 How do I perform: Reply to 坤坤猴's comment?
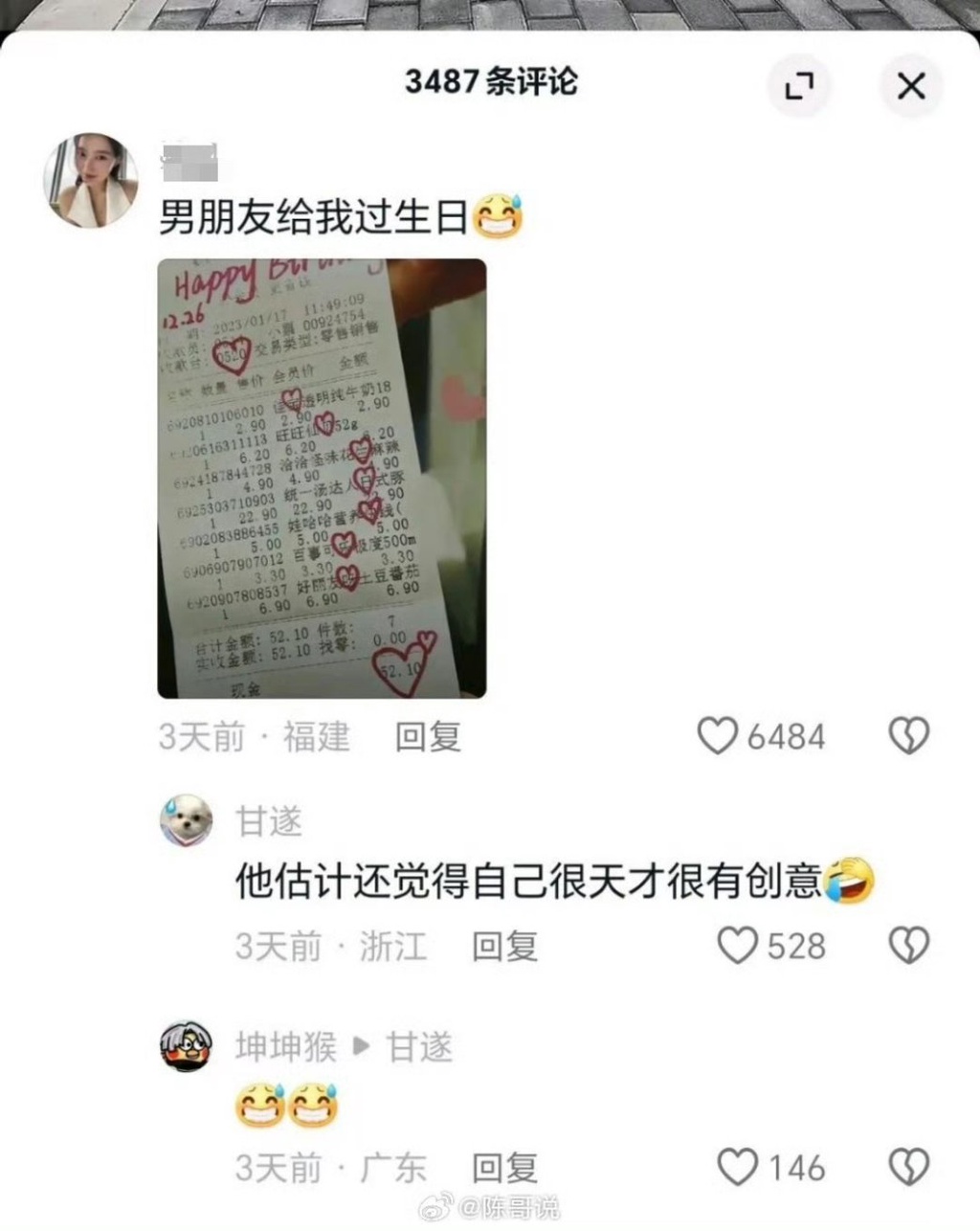pos(504,1169)
